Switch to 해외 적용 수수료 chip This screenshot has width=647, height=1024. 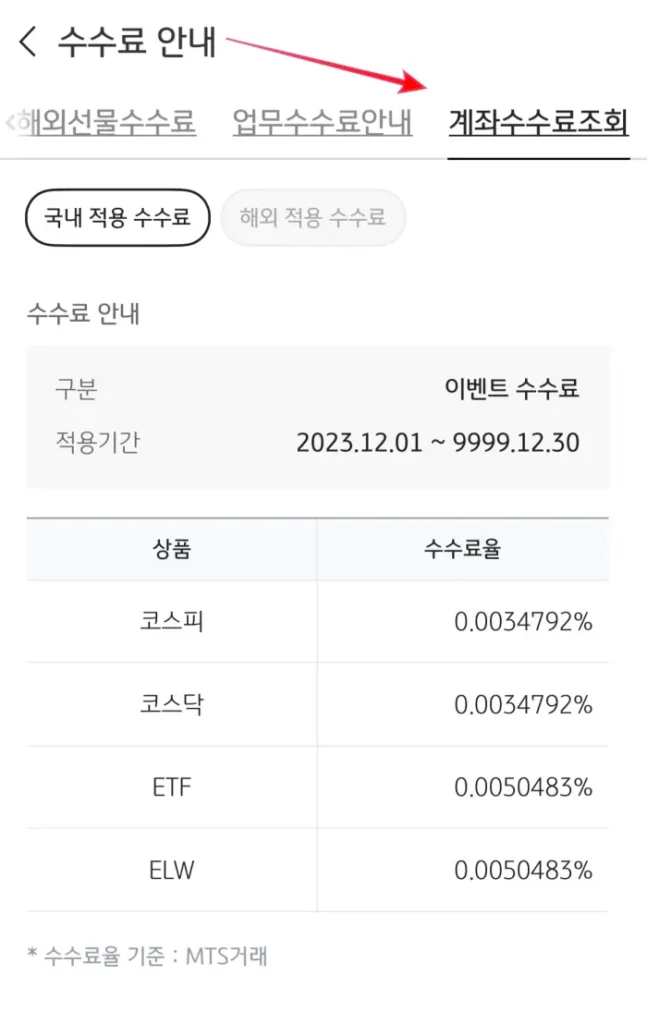pos(312,217)
